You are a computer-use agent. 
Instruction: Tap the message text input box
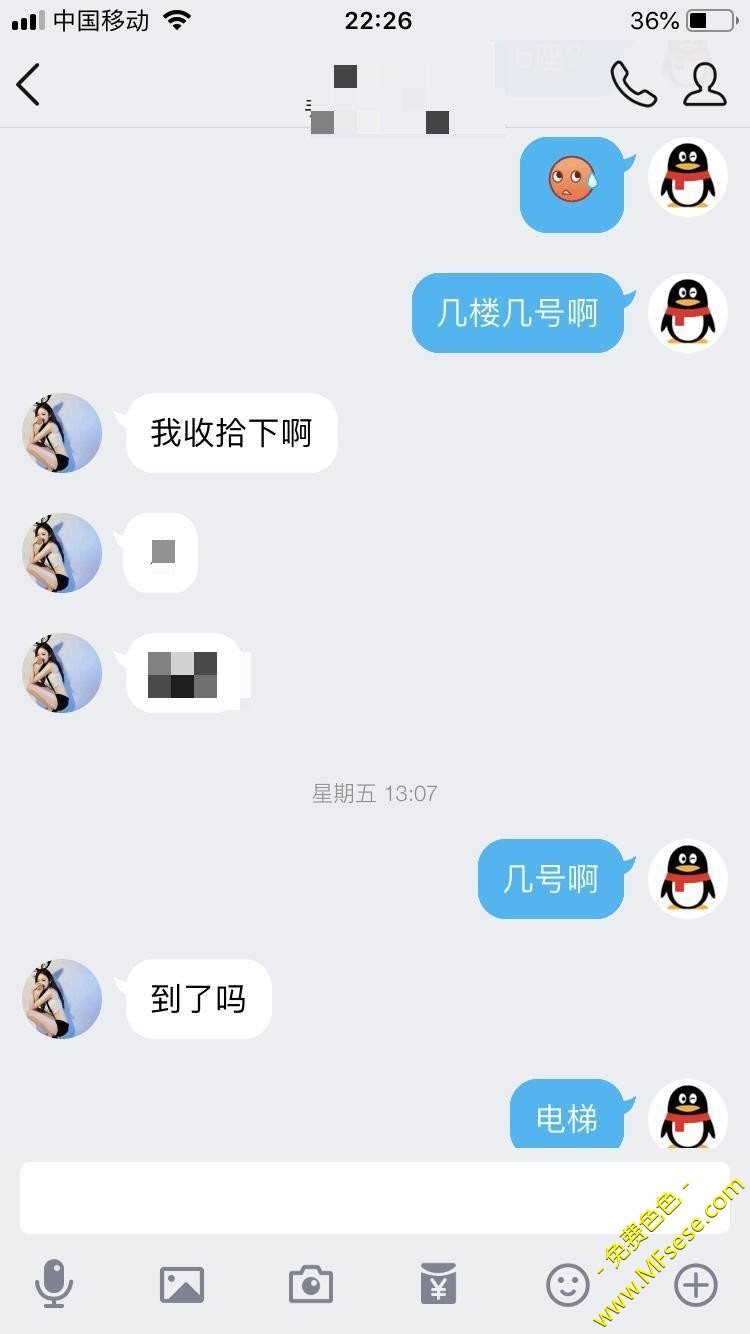point(374,1197)
